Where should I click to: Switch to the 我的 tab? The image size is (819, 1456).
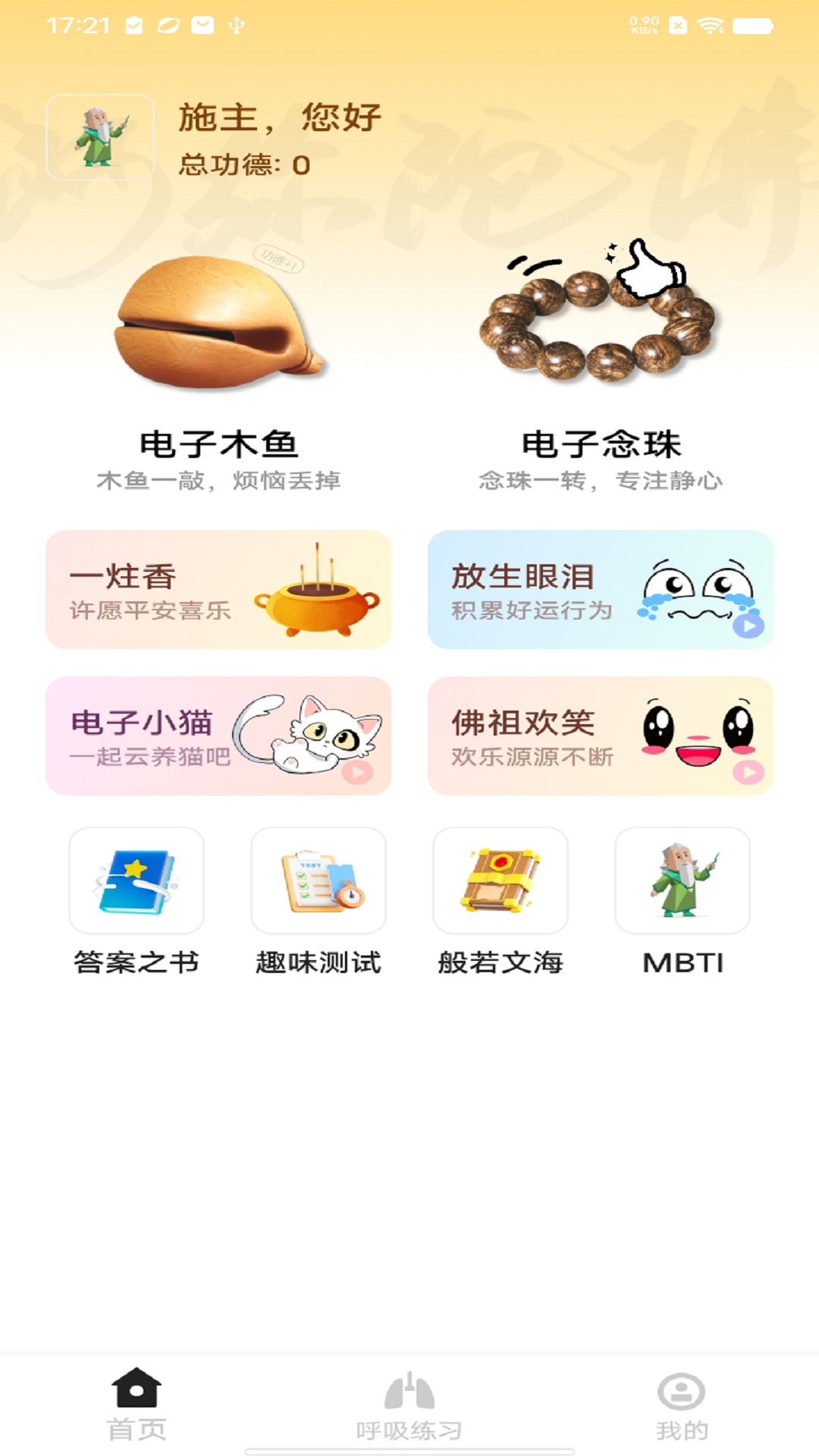(x=682, y=1404)
